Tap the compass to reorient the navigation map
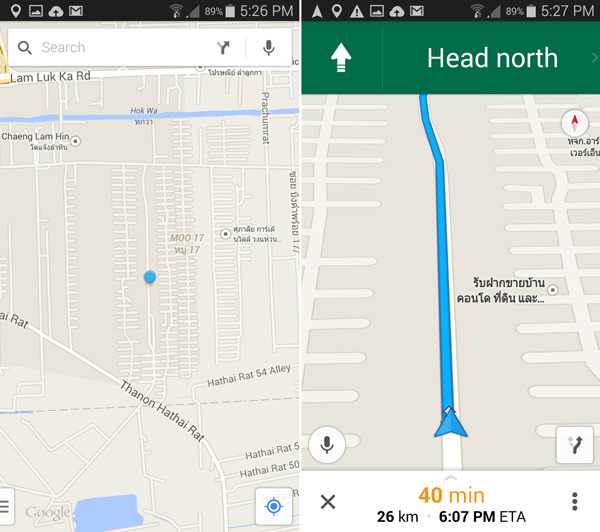This screenshot has width=600, height=532. click(x=574, y=124)
